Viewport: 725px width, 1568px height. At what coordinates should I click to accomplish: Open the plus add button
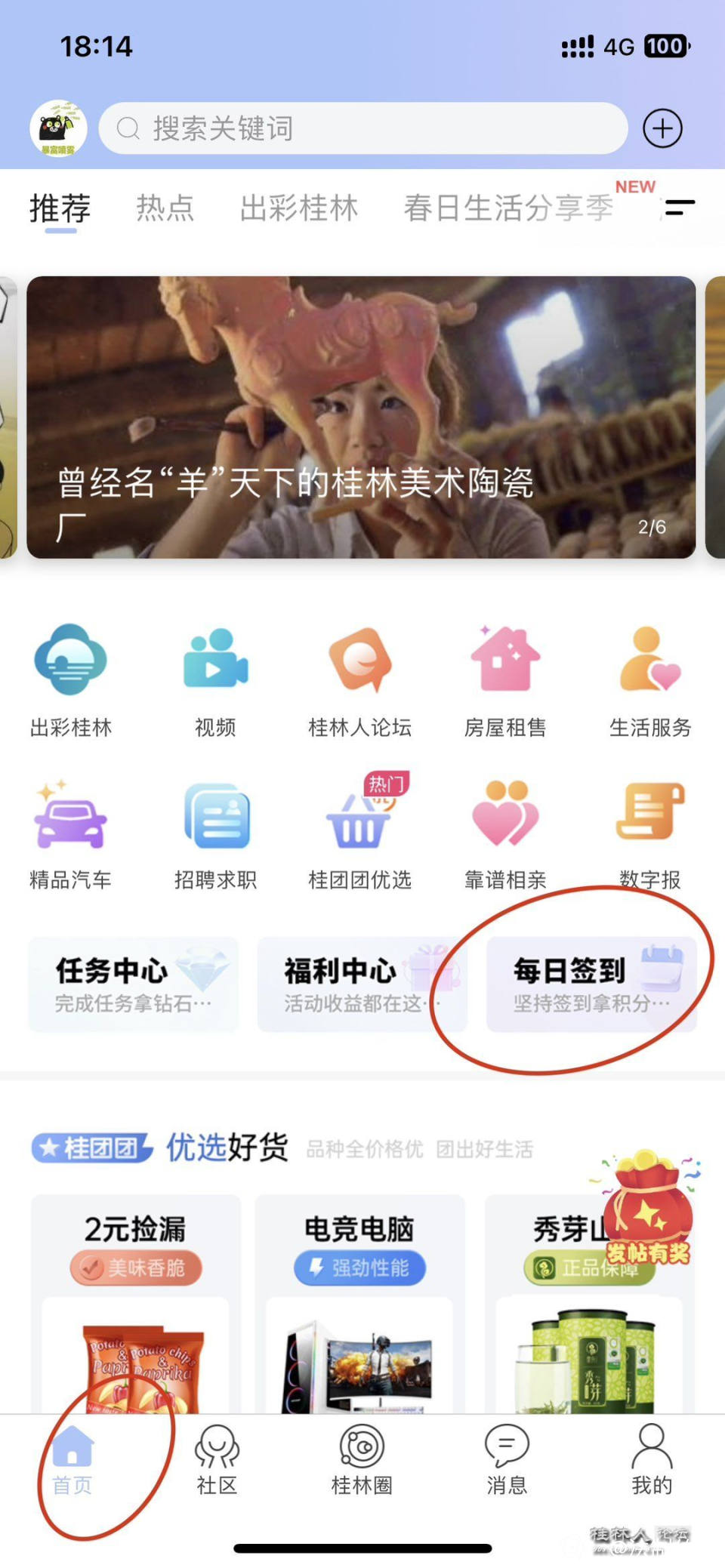click(662, 128)
